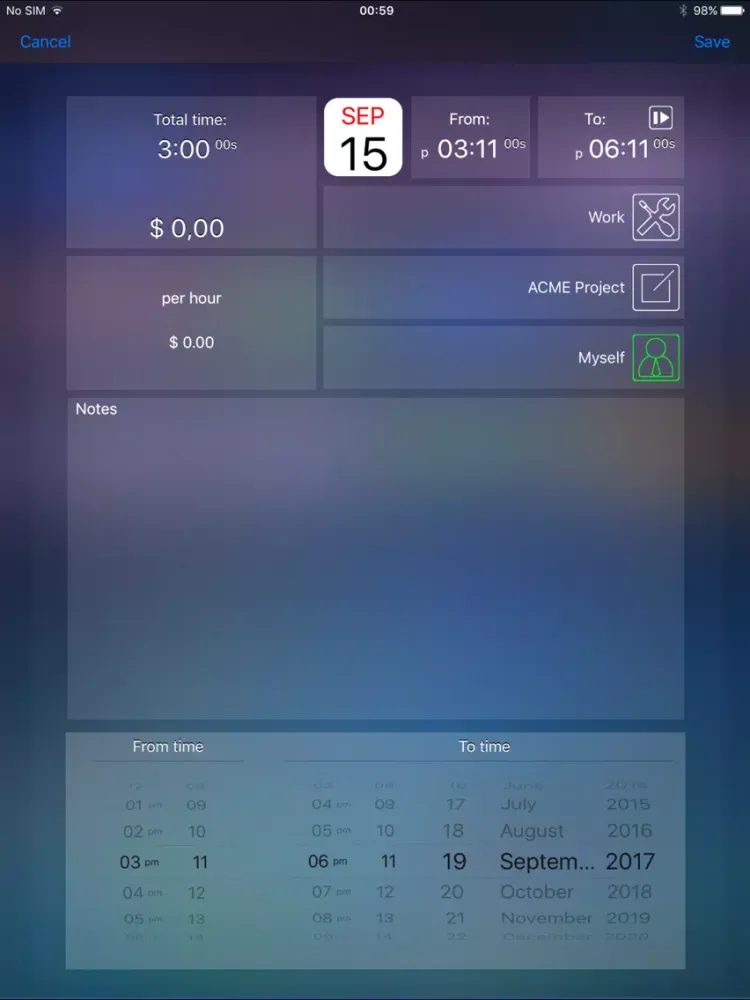
Task: Select year 2018 in the picker
Action: point(629,891)
